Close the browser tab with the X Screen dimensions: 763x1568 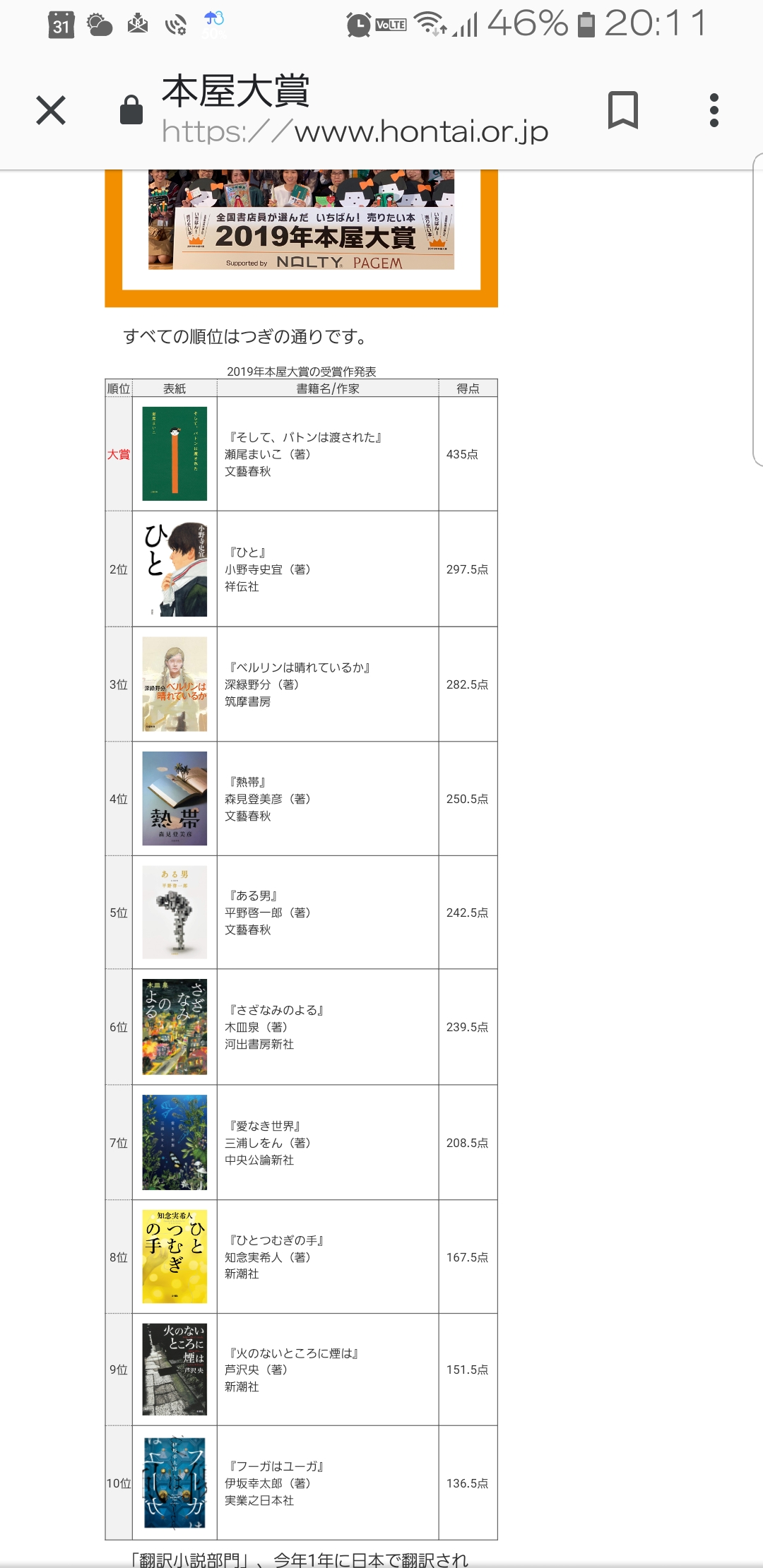tap(51, 110)
